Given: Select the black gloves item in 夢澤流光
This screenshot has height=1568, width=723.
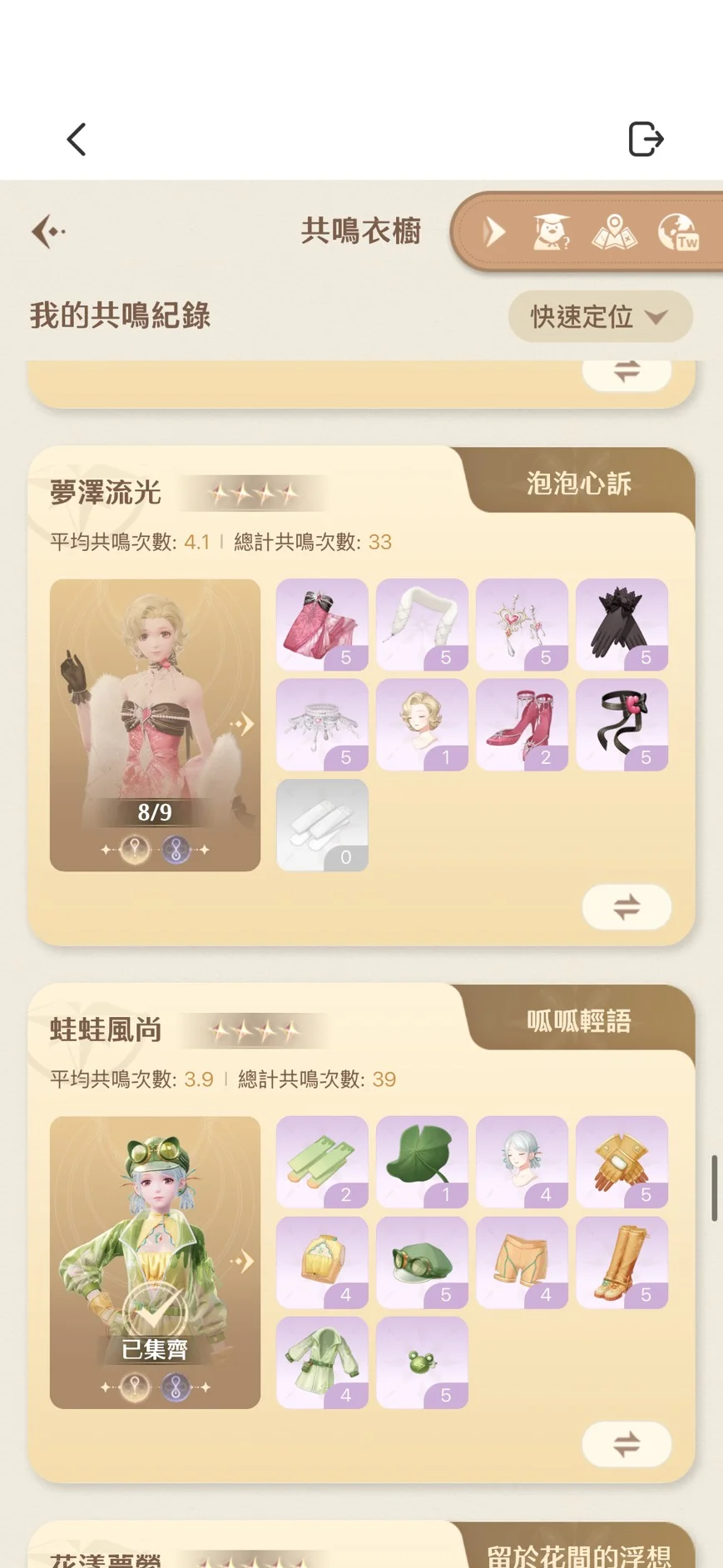Looking at the screenshot, I should (621, 624).
